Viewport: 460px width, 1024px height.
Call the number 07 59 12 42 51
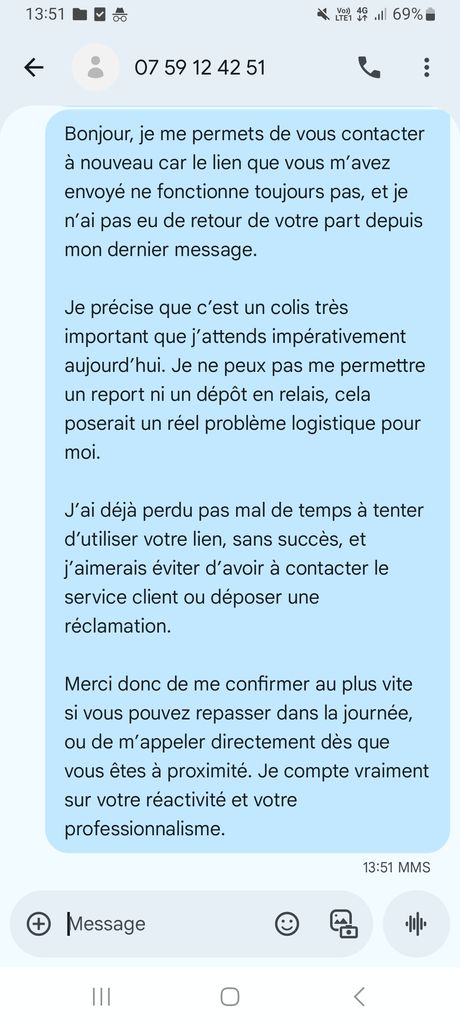(x=369, y=67)
